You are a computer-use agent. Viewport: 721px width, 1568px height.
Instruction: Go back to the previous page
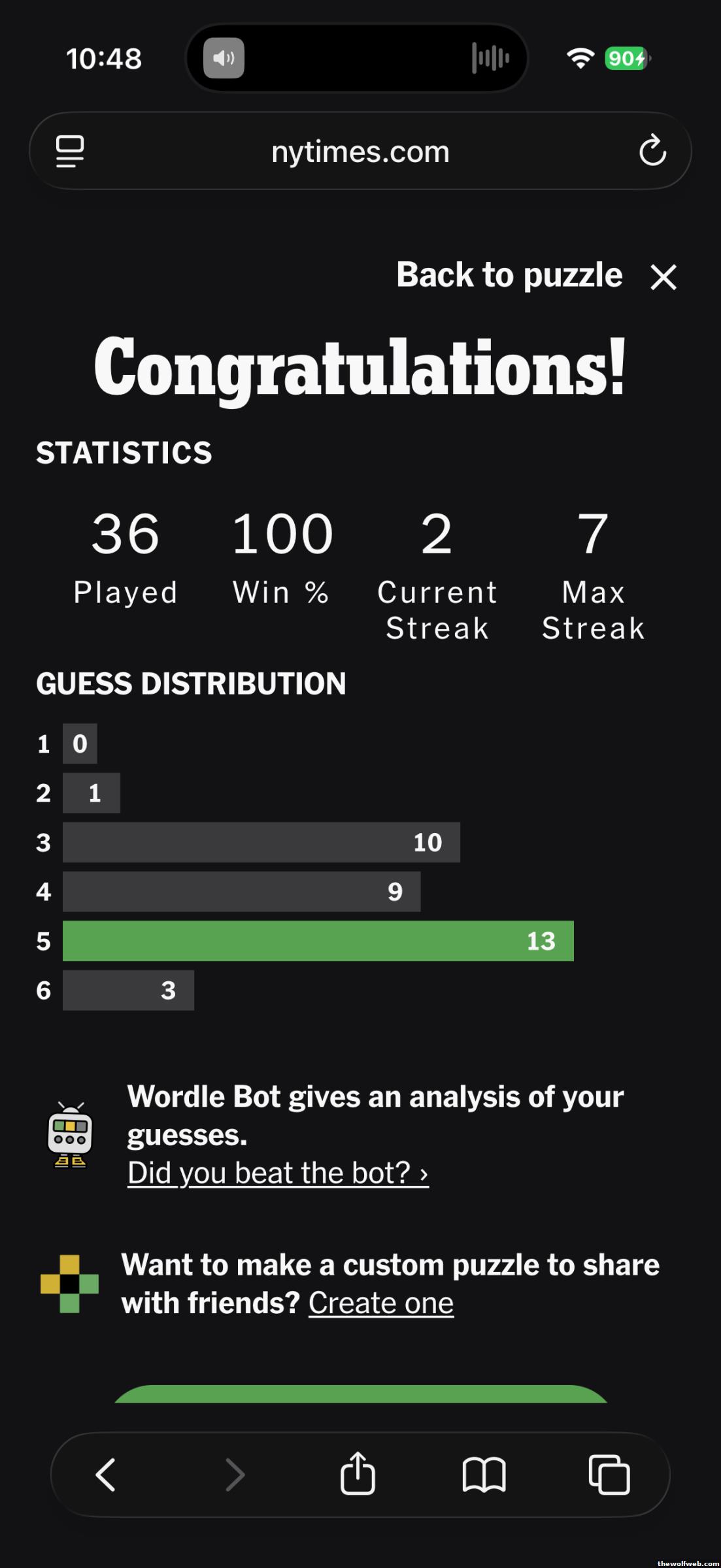(x=106, y=1475)
